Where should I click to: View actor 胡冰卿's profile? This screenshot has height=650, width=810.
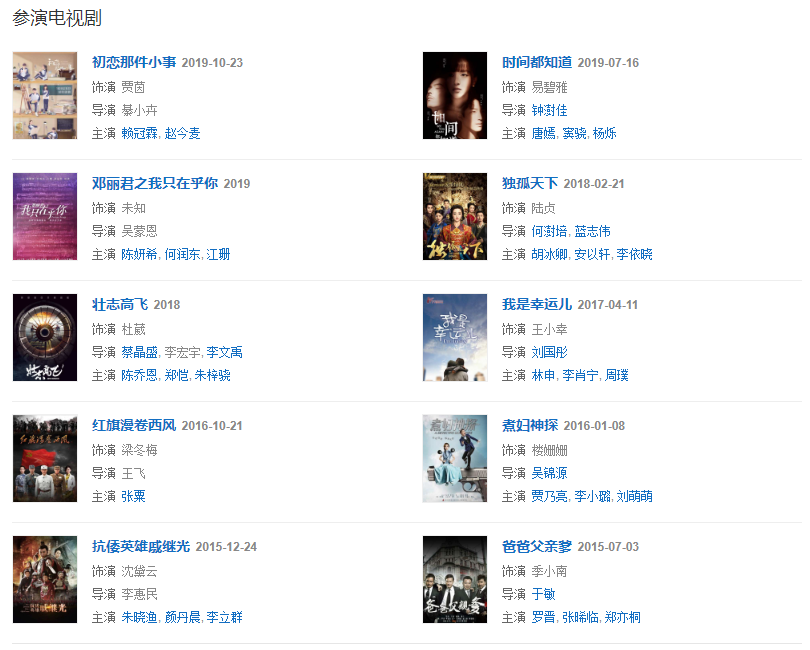coord(549,254)
